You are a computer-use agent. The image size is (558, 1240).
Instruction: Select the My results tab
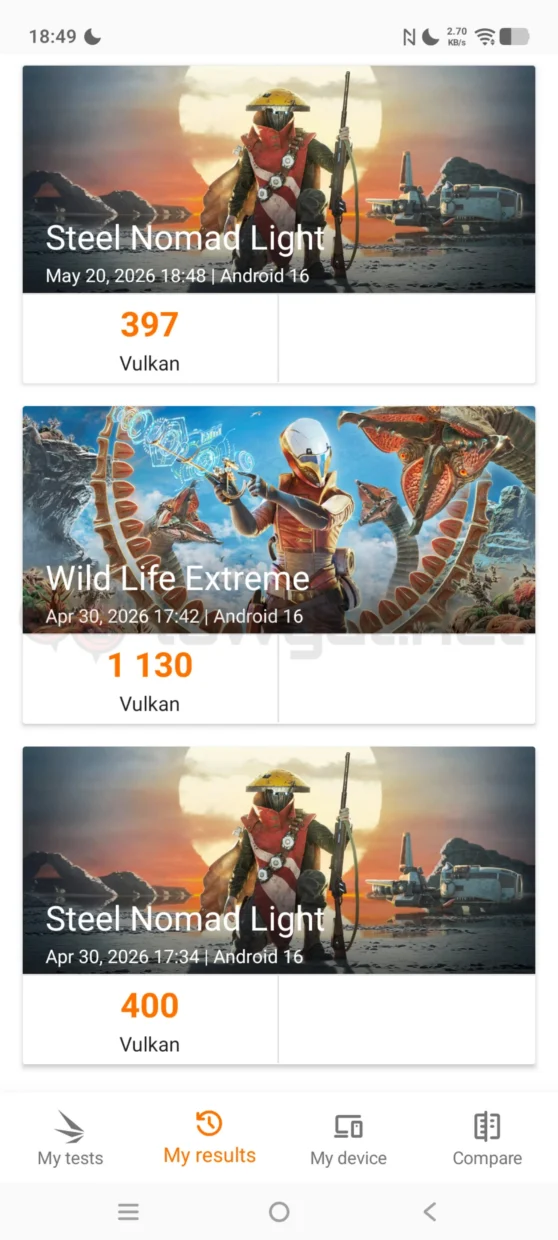click(209, 1138)
